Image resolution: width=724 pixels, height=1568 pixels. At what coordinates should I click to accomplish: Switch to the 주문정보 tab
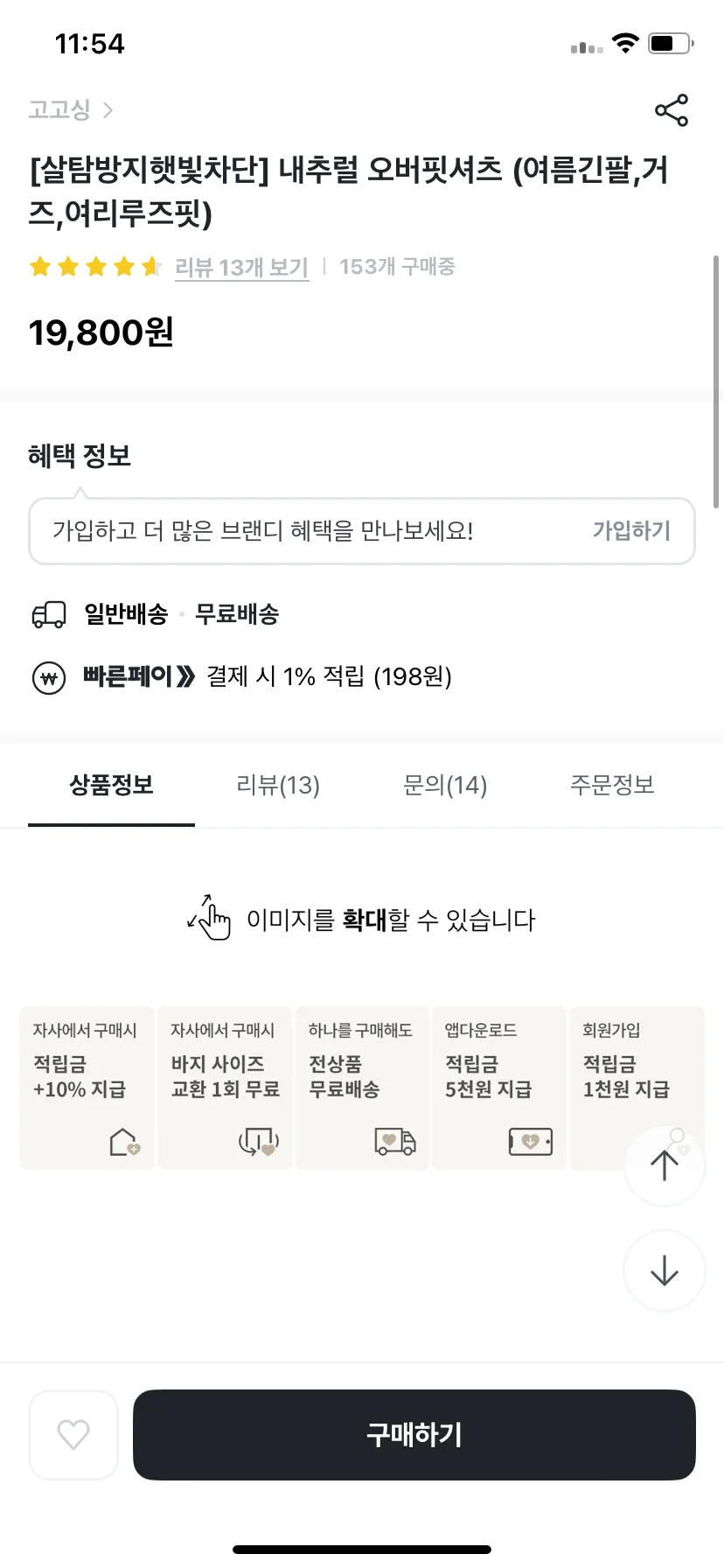(x=612, y=785)
